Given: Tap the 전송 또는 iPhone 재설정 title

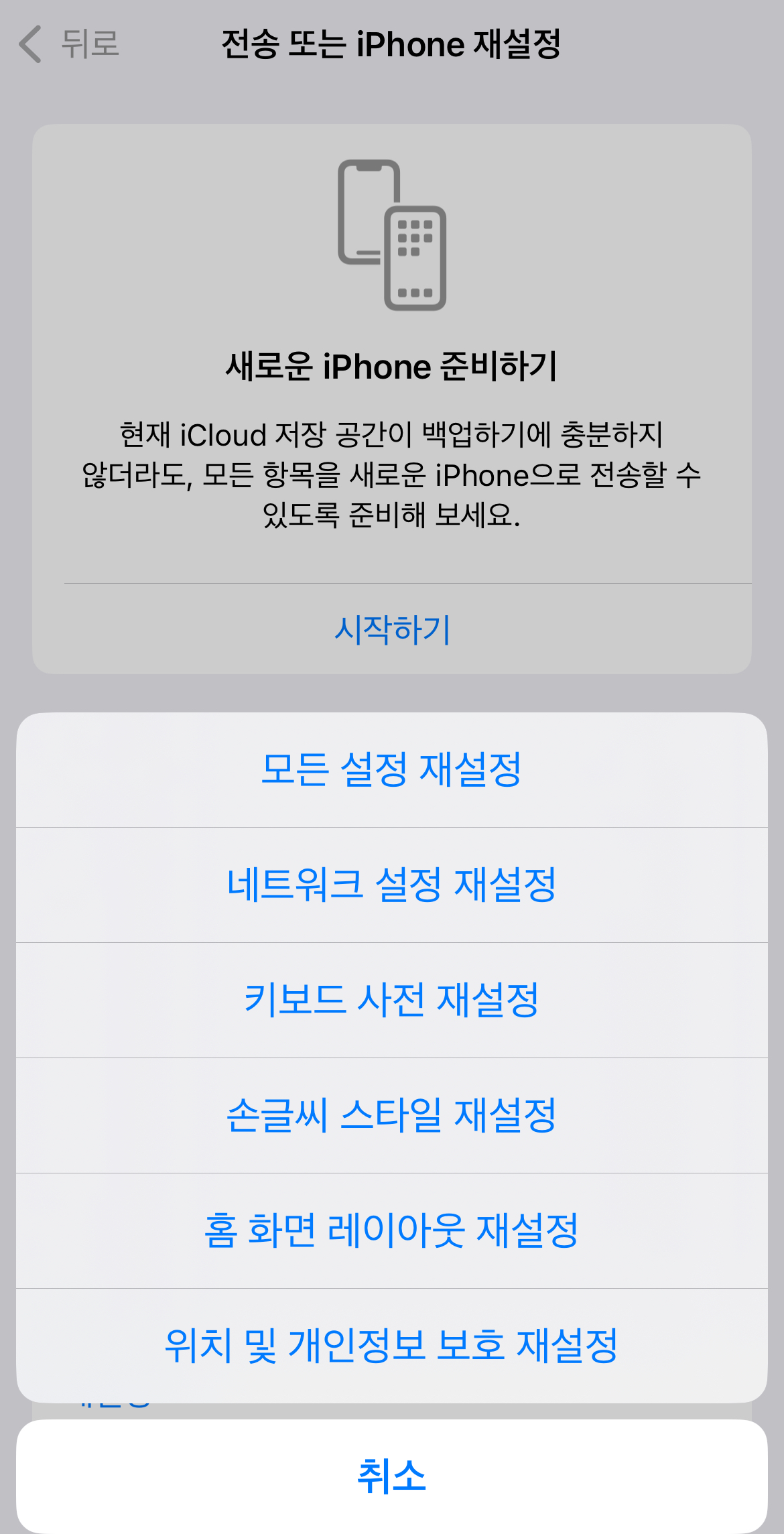Looking at the screenshot, I should click(x=392, y=42).
